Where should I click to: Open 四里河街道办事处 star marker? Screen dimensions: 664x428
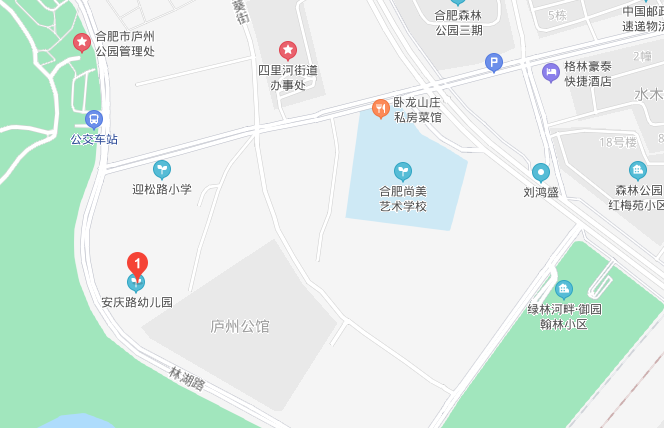[x=287, y=49]
